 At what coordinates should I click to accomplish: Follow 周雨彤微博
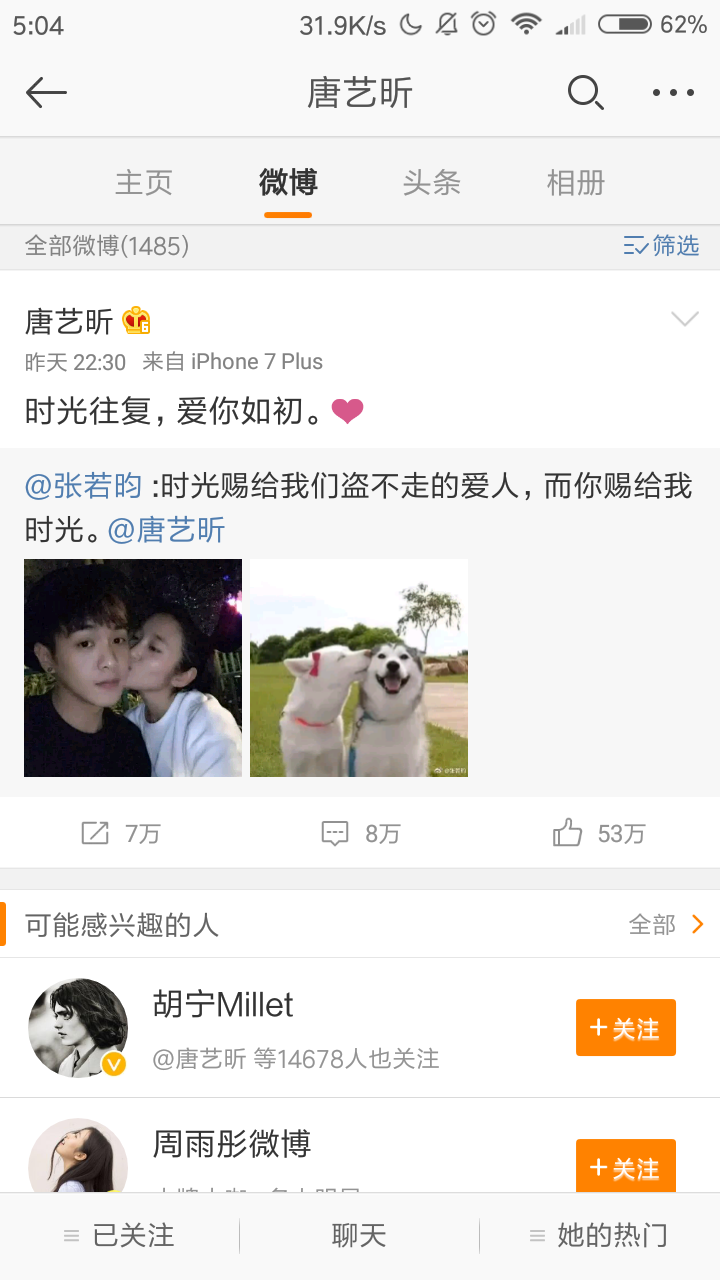click(625, 1167)
